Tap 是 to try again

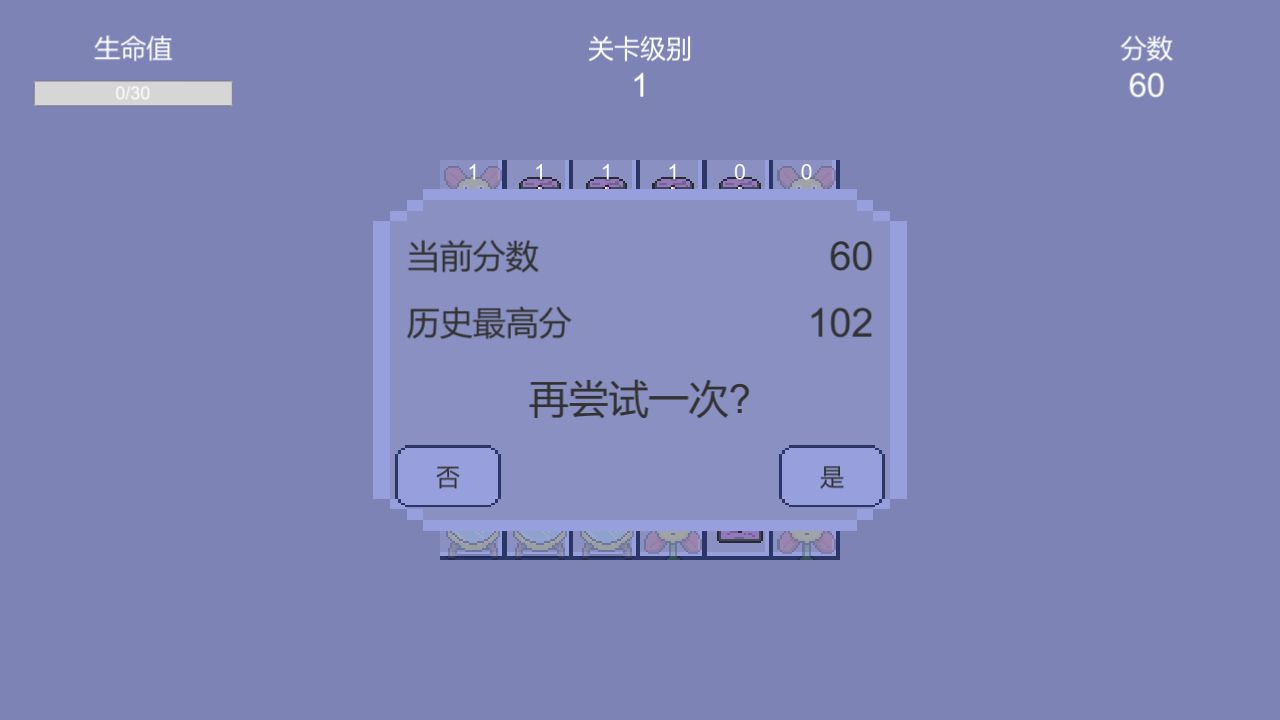click(832, 476)
